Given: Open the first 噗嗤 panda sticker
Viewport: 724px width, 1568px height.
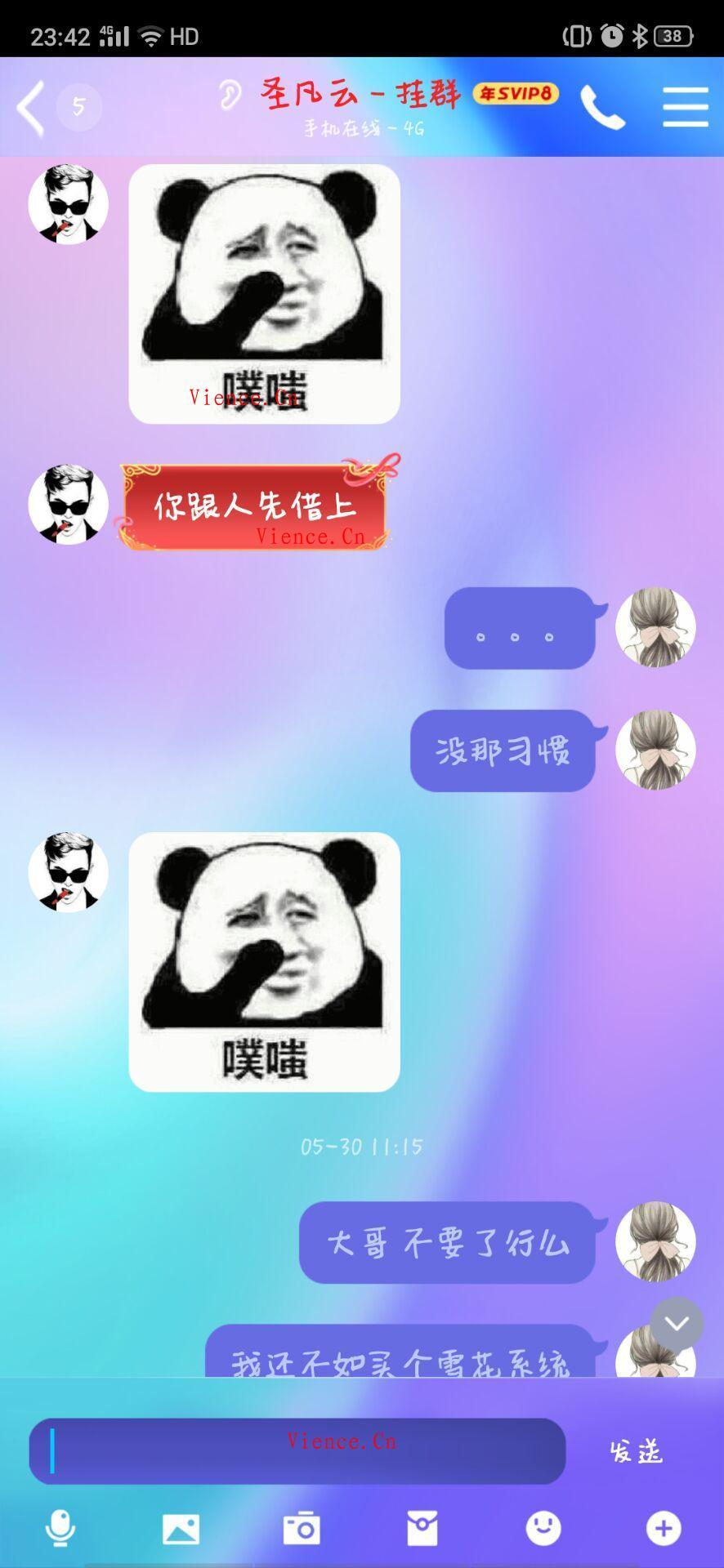Looking at the screenshot, I should 264,294.
